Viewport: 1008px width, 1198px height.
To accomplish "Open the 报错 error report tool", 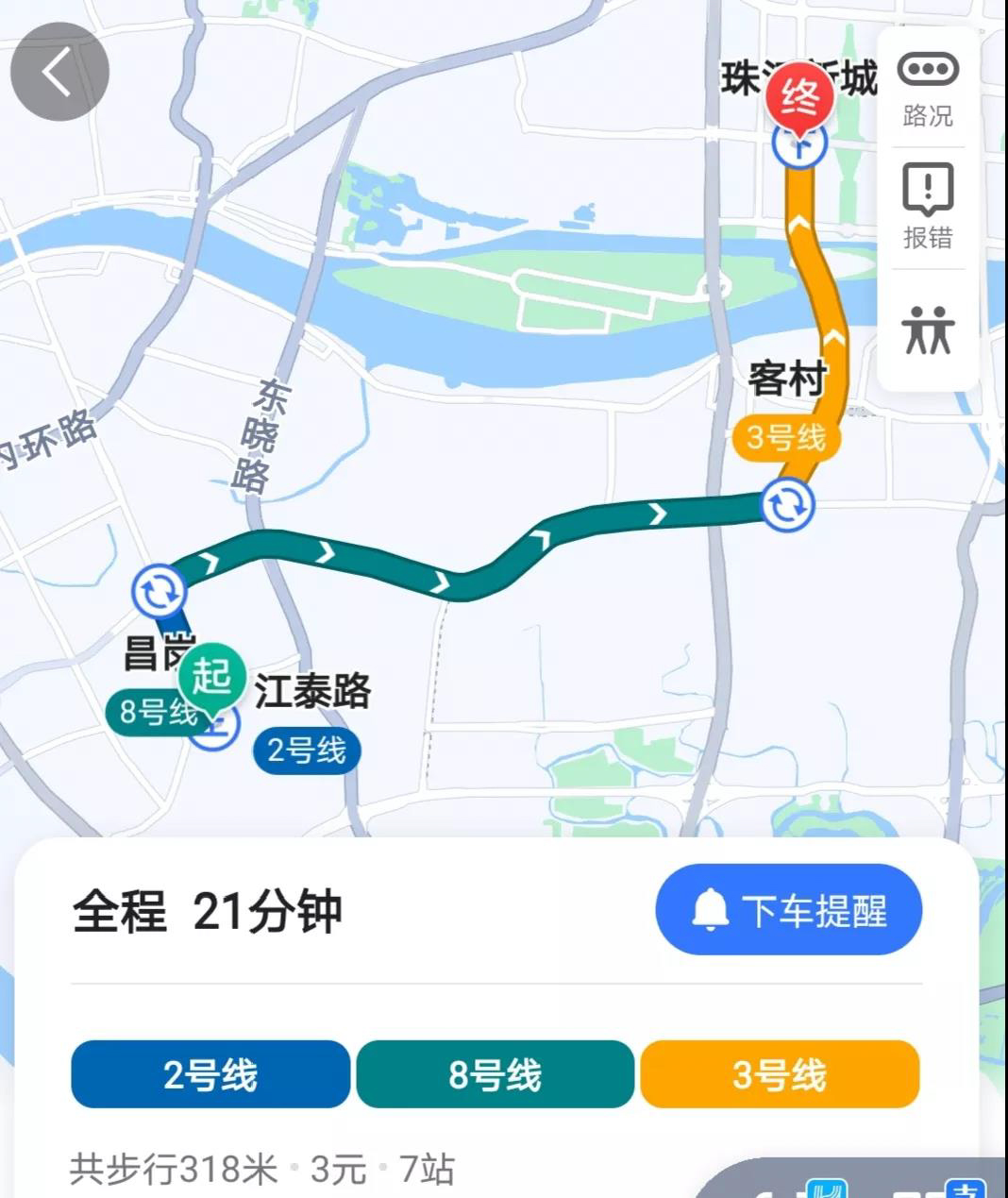I will coord(929,210).
